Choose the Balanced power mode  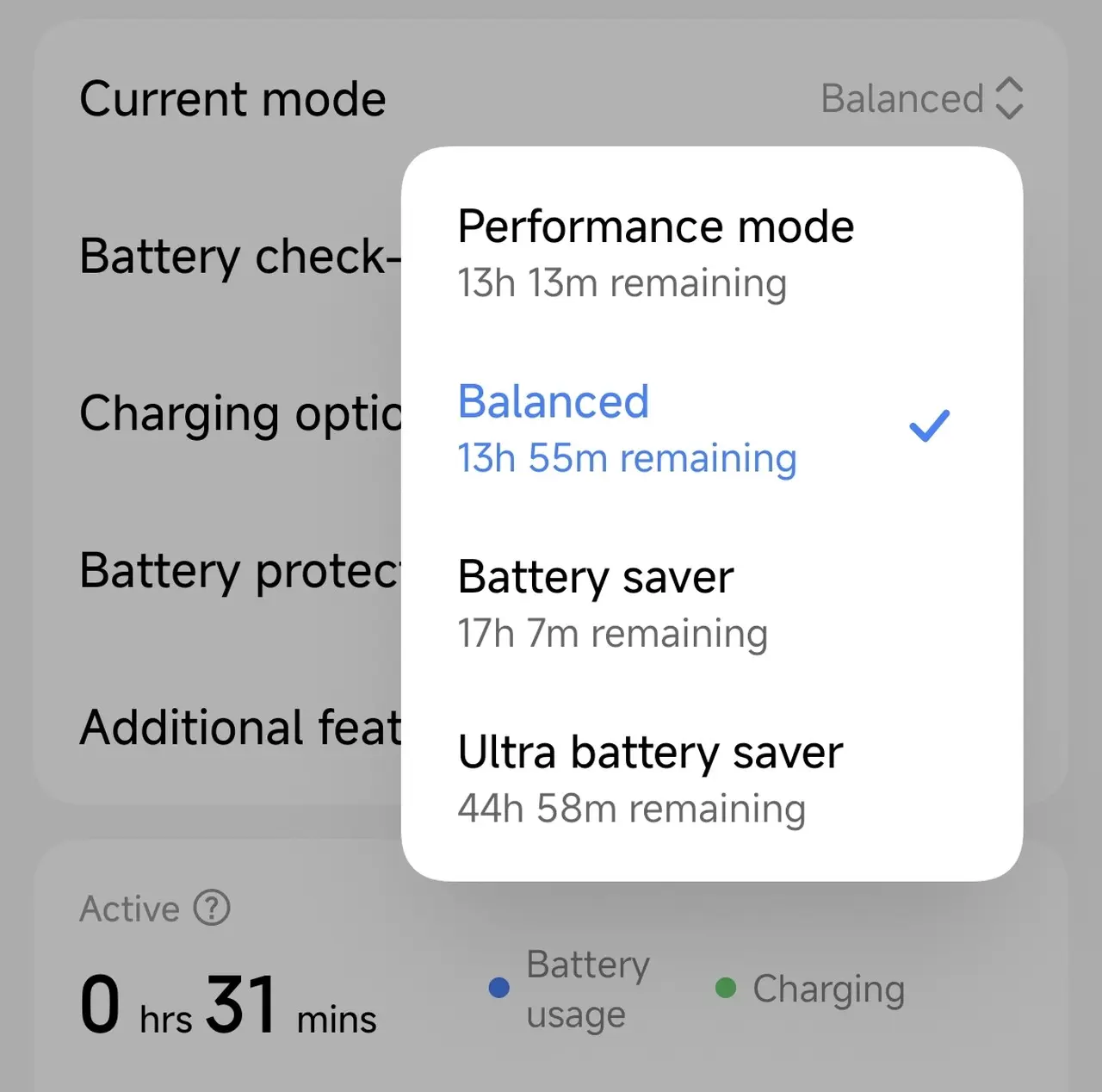pos(627,428)
